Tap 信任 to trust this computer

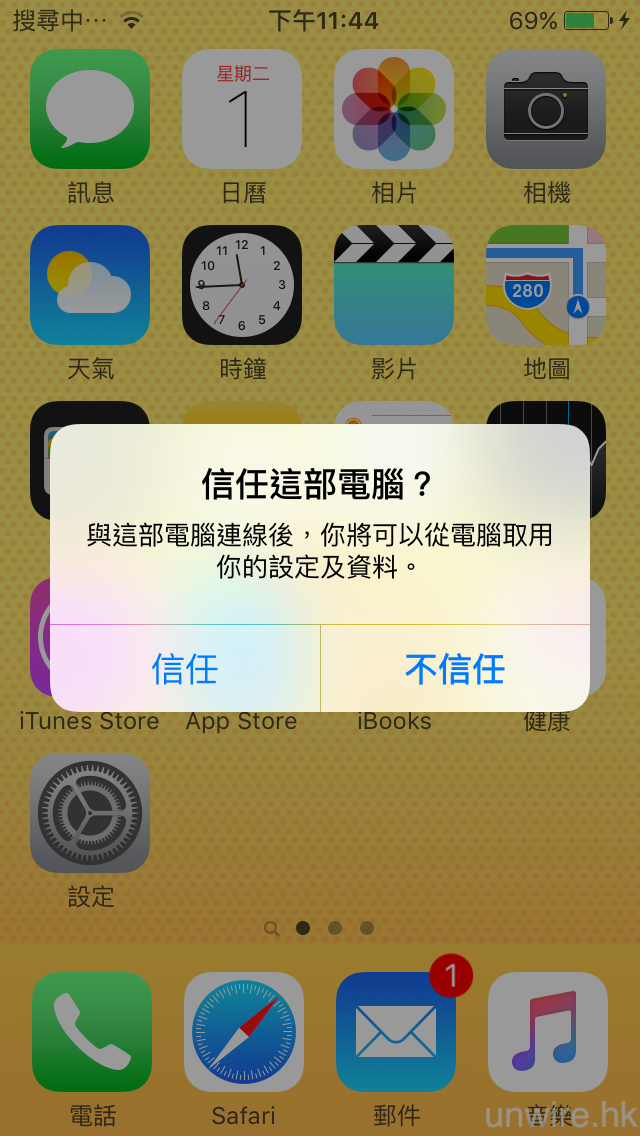click(x=185, y=668)
